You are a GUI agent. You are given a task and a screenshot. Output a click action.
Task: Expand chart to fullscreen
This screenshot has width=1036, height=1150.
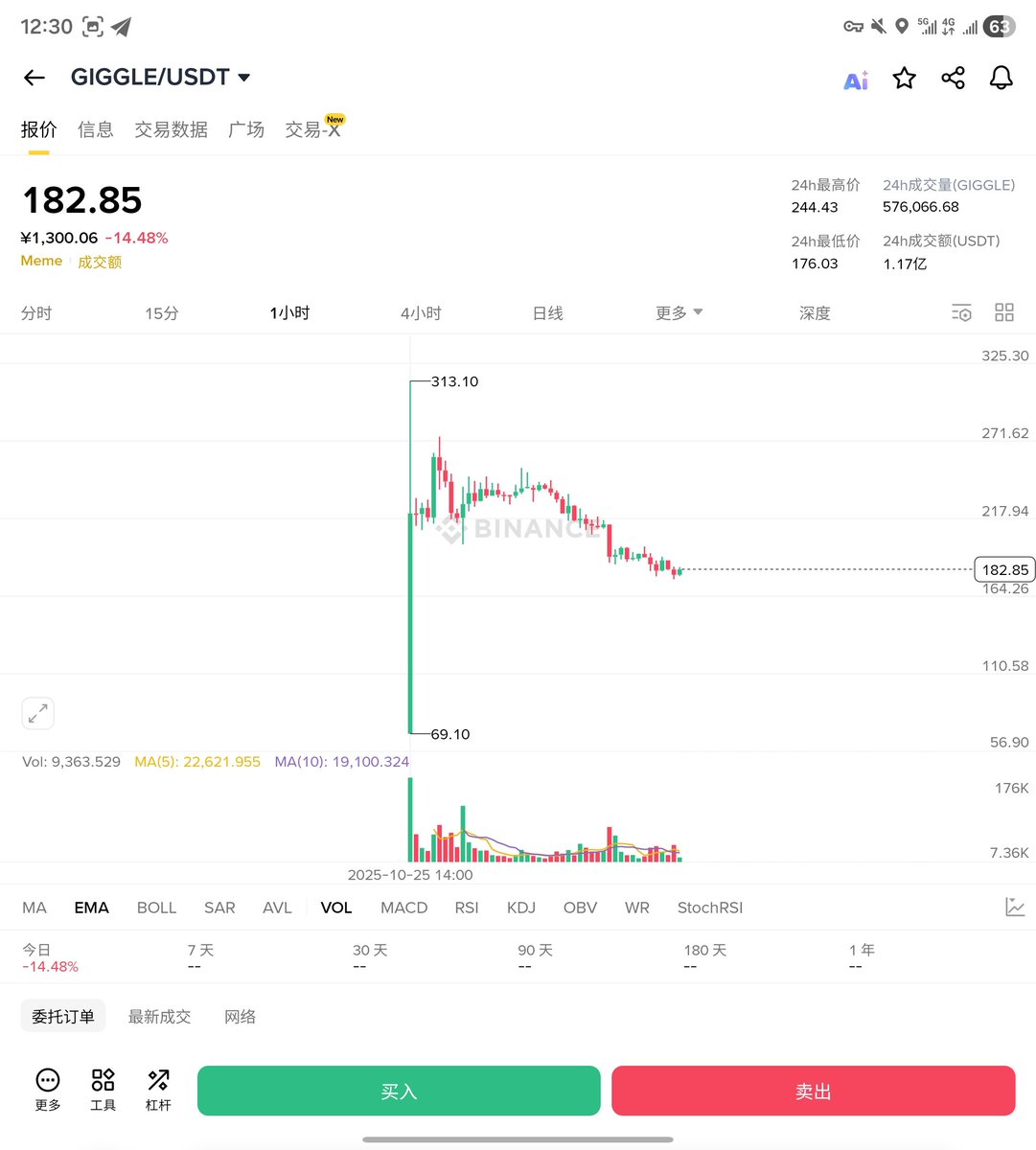pos(38,713)
